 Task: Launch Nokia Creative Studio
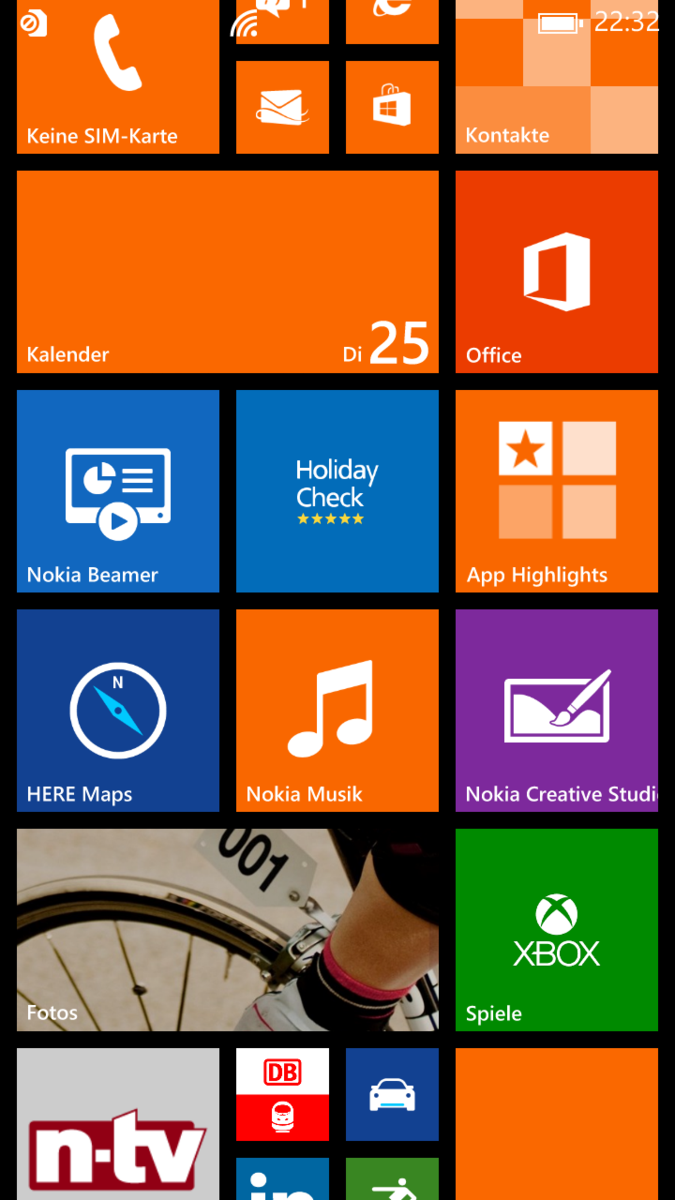click(x=556, y=710)
